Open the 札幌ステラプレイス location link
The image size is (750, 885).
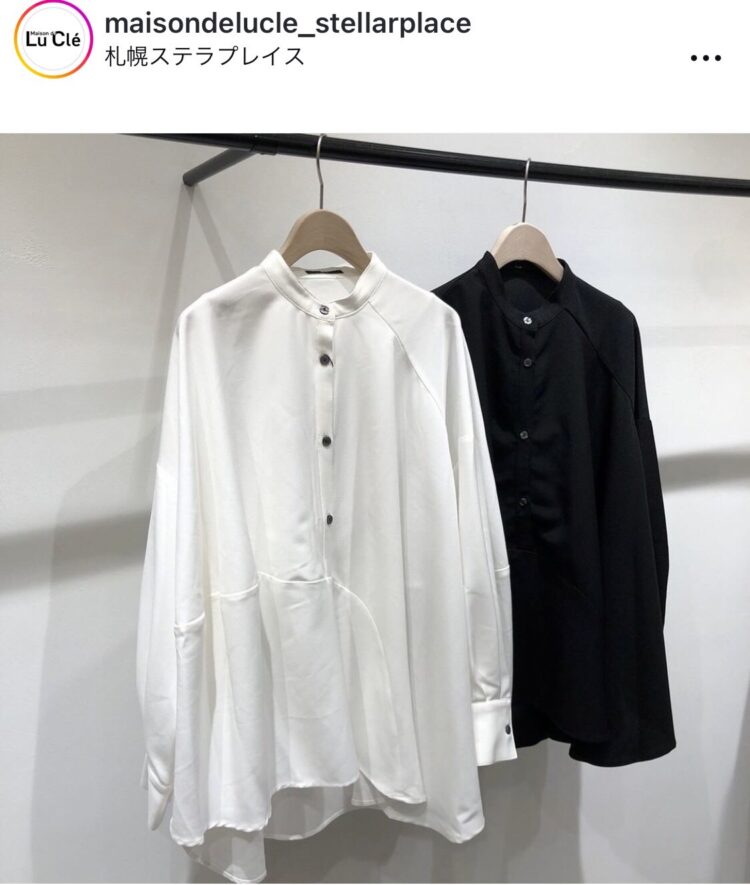(x=204, y=56)
